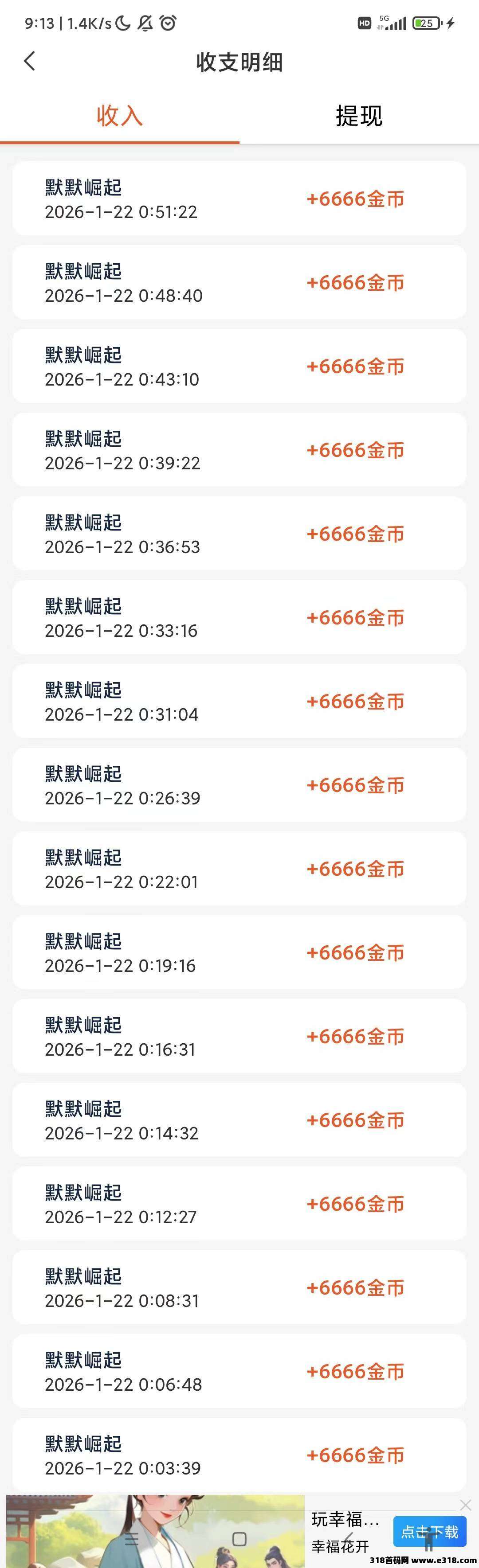This screenshot has width=479, height=1568.
Task: Tap the system home button
Action: [239, 1539]
